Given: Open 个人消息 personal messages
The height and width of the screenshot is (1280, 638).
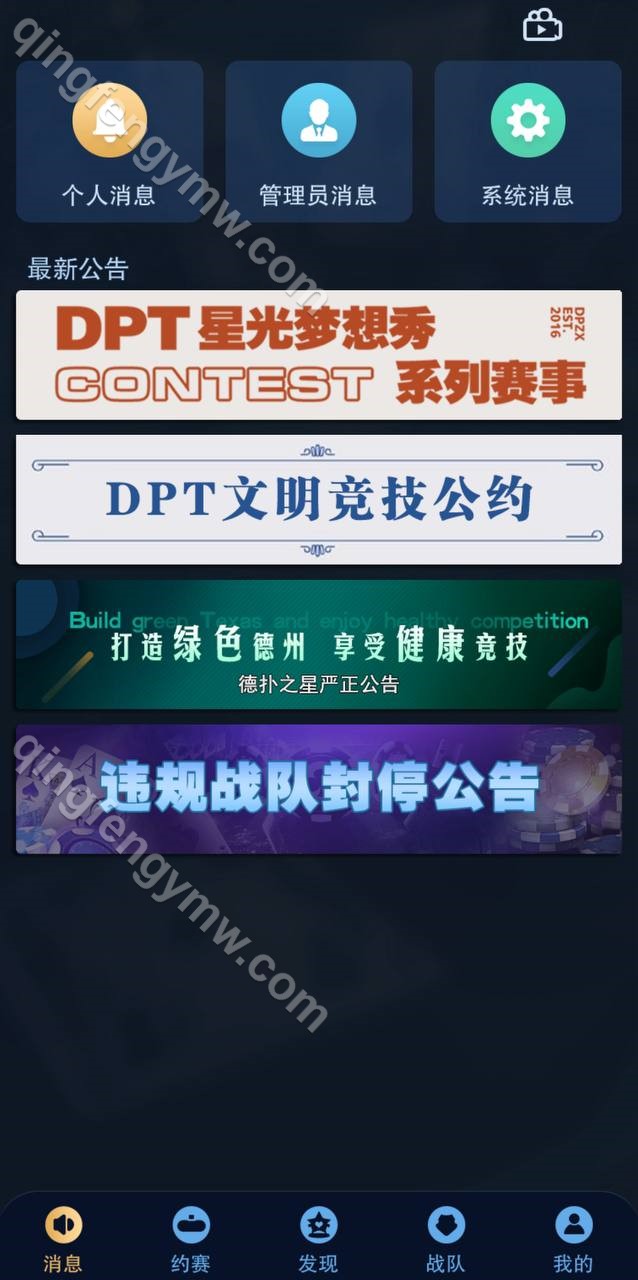Looking at the screenshot, I should point(110,141).
